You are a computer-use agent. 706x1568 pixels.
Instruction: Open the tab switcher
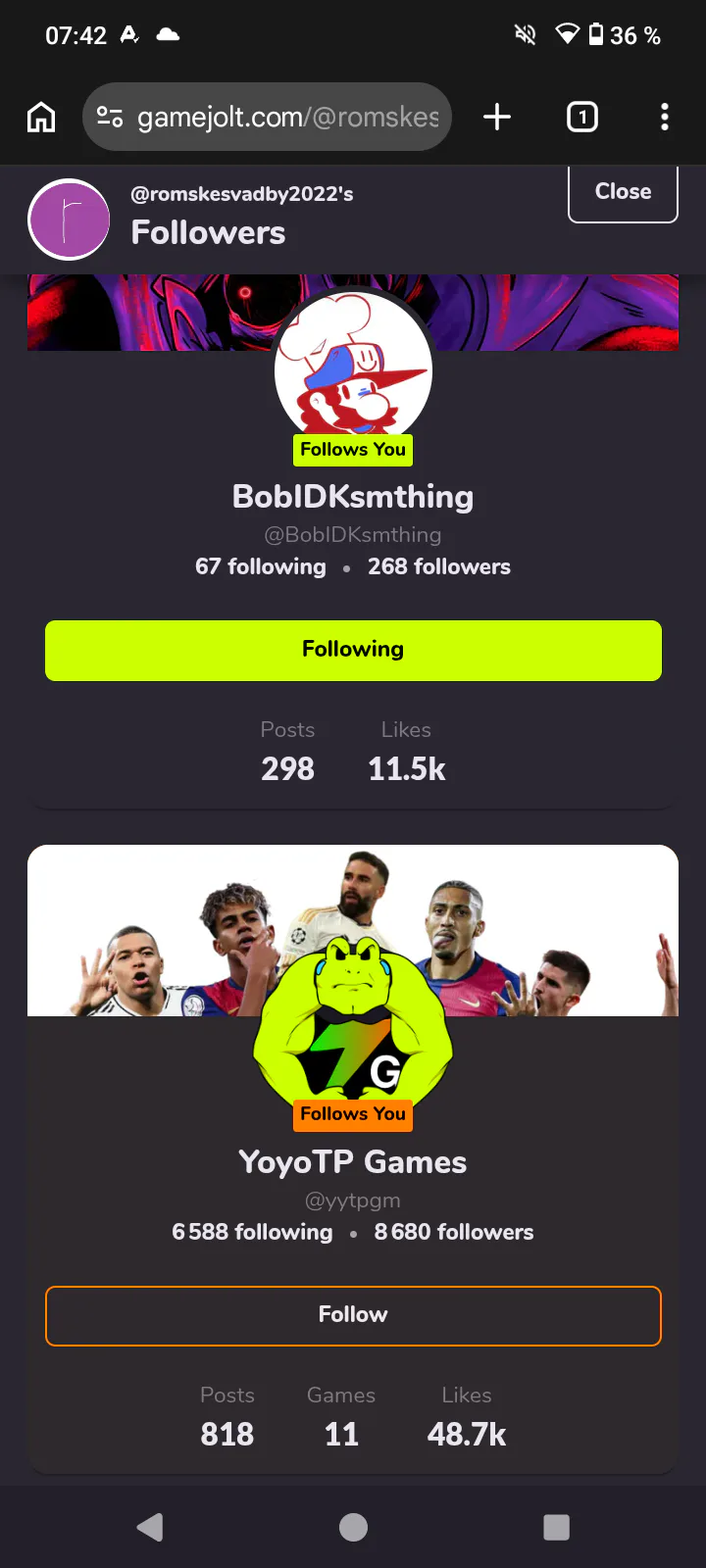(x=582, y=118)
